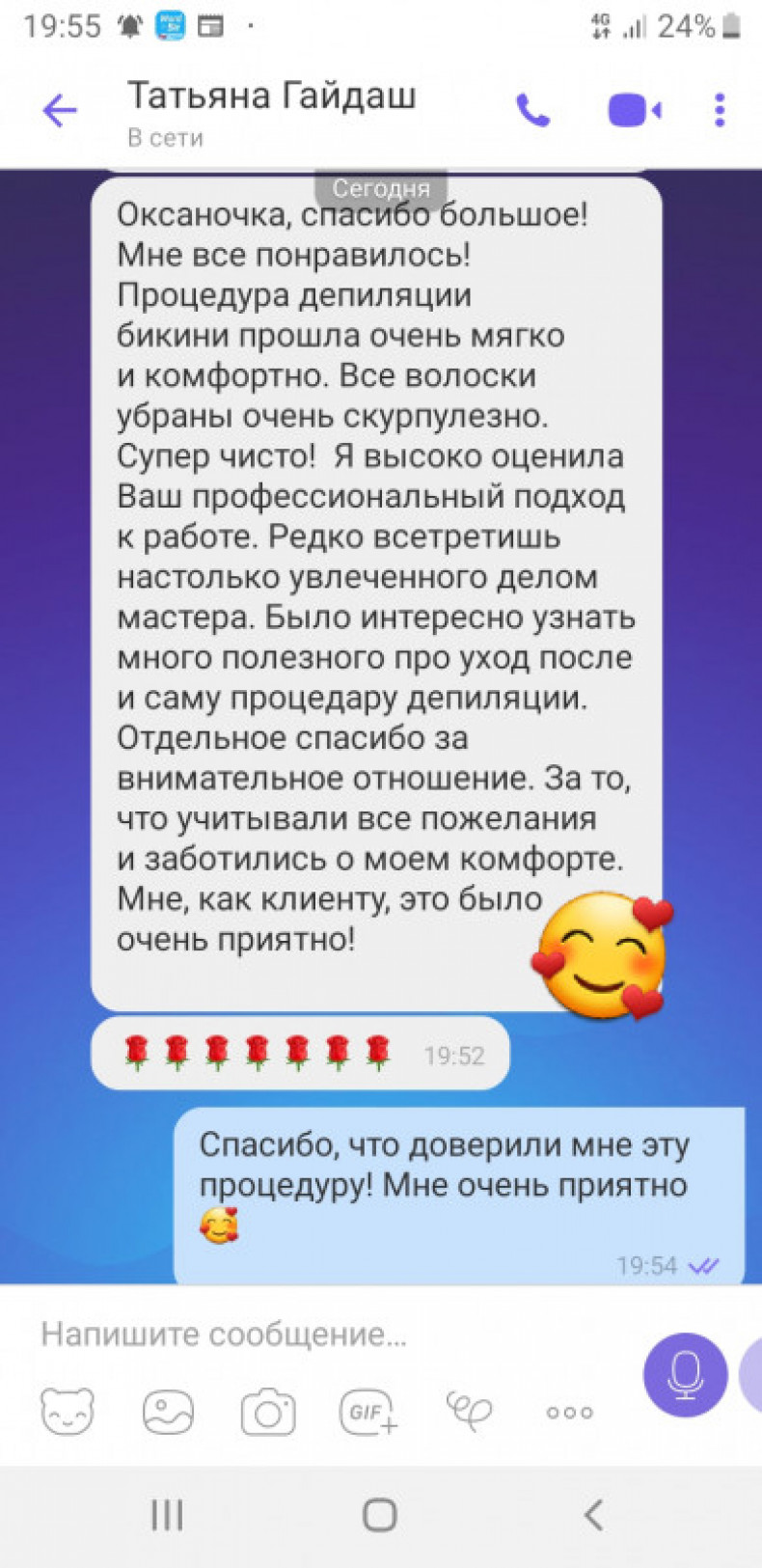Open the doodle drawing tool
The image size is (762, 1568).
(x=469, y=1412)
